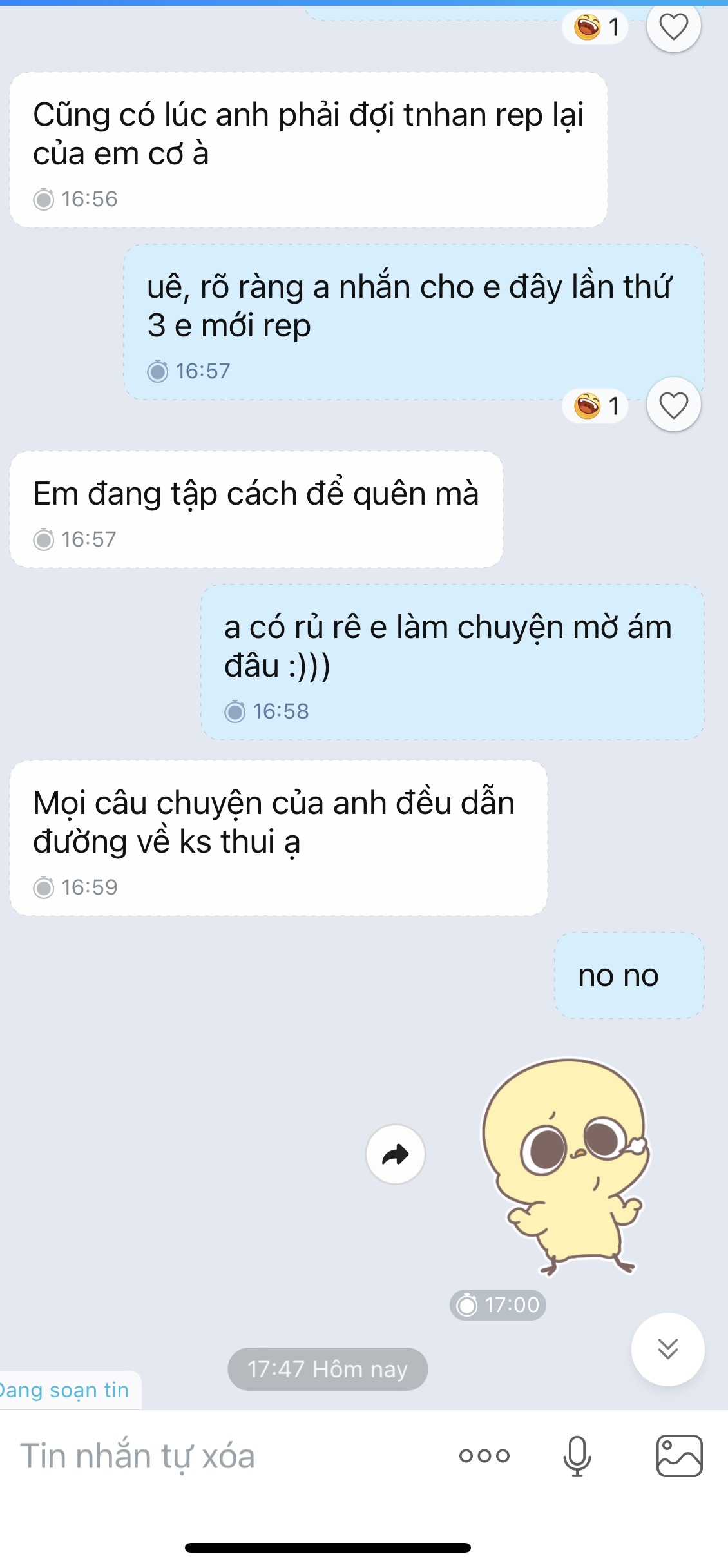Open the yellow chick sticker
Image resolution: width=728 pixels, height=1568 pixels.
(566, 1166)
